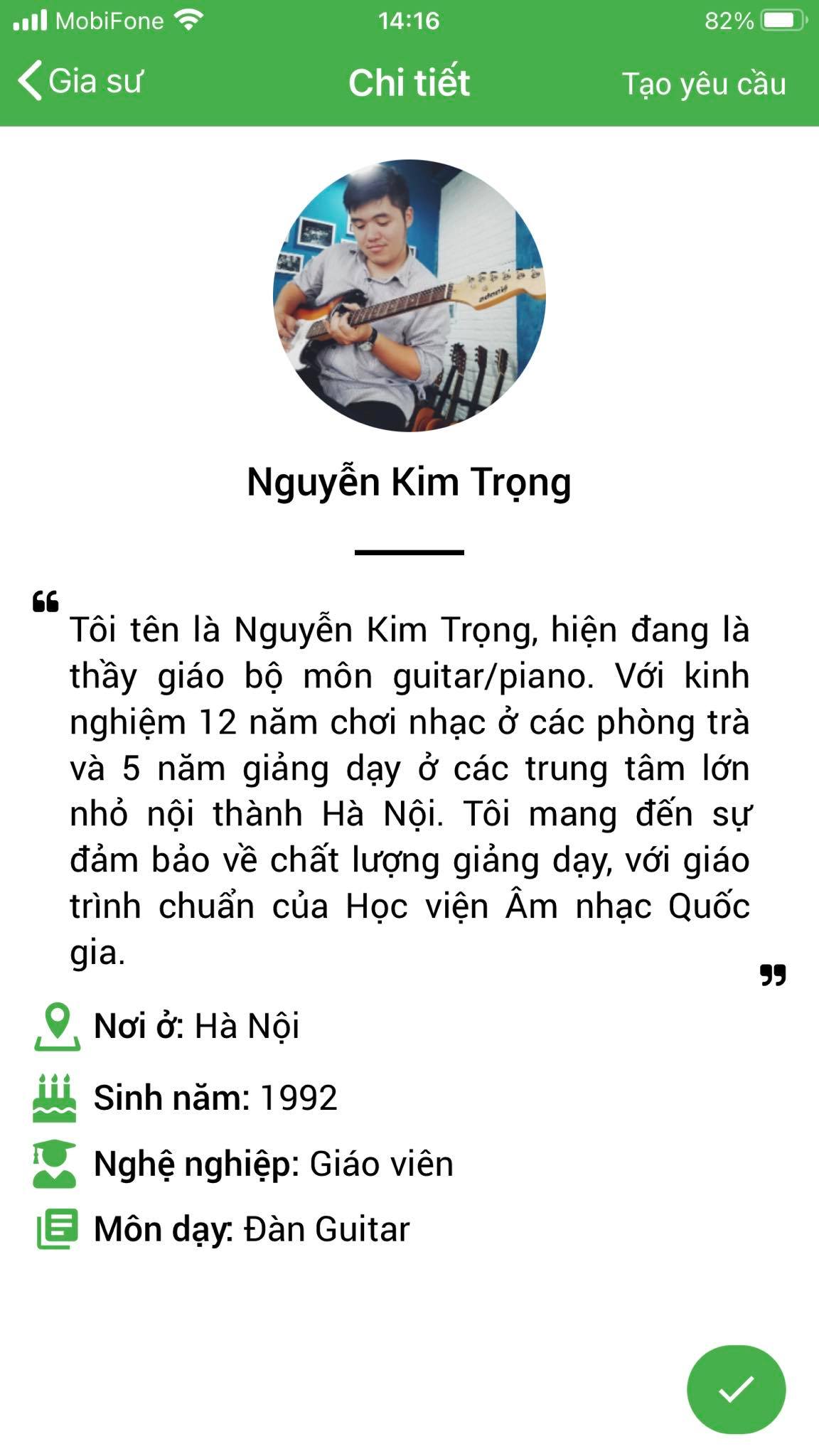Go back to the Gia sư list
This screenshot has width=819, height=1456.
[80, 81]
